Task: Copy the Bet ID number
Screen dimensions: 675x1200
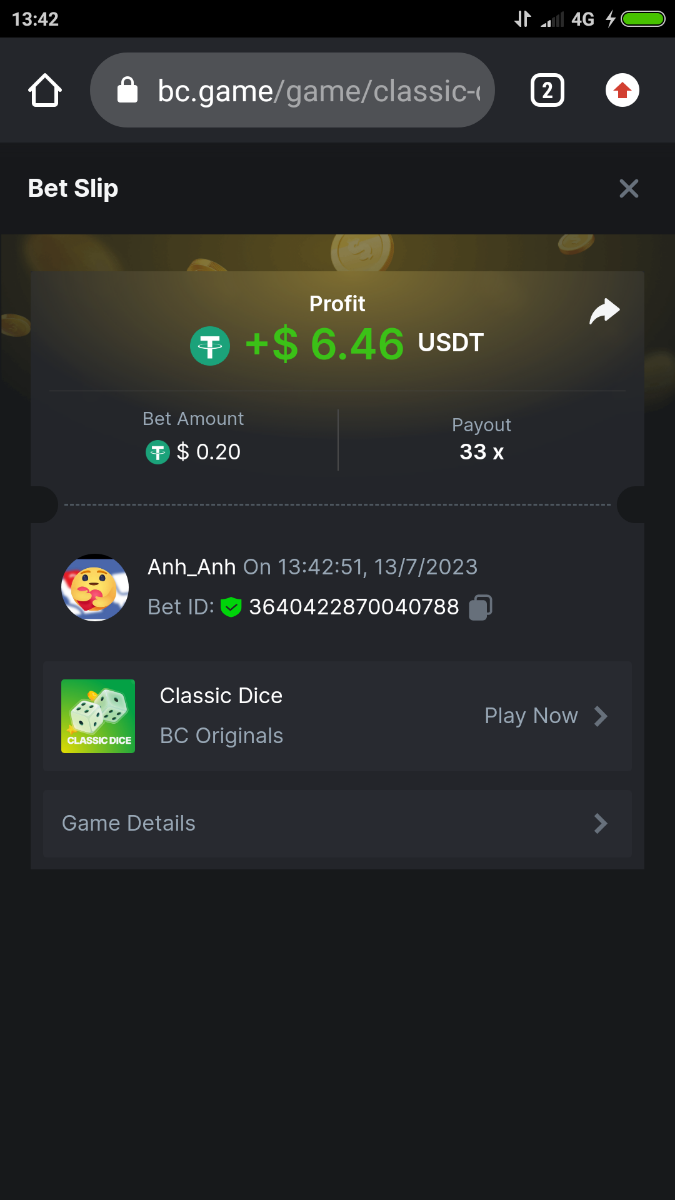Action: pyautogui.click(x=481, y=607)
